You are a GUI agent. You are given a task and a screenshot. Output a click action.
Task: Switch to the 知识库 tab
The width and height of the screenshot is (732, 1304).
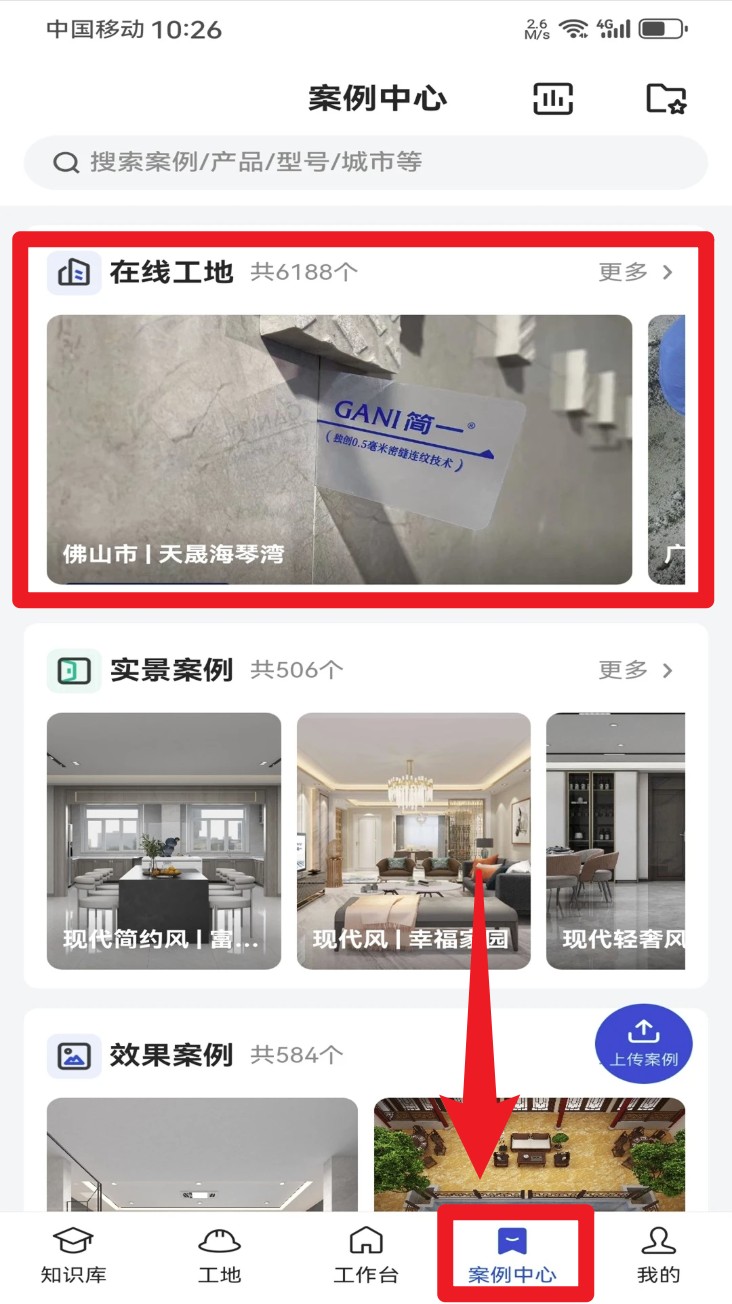coord(73,1256)
